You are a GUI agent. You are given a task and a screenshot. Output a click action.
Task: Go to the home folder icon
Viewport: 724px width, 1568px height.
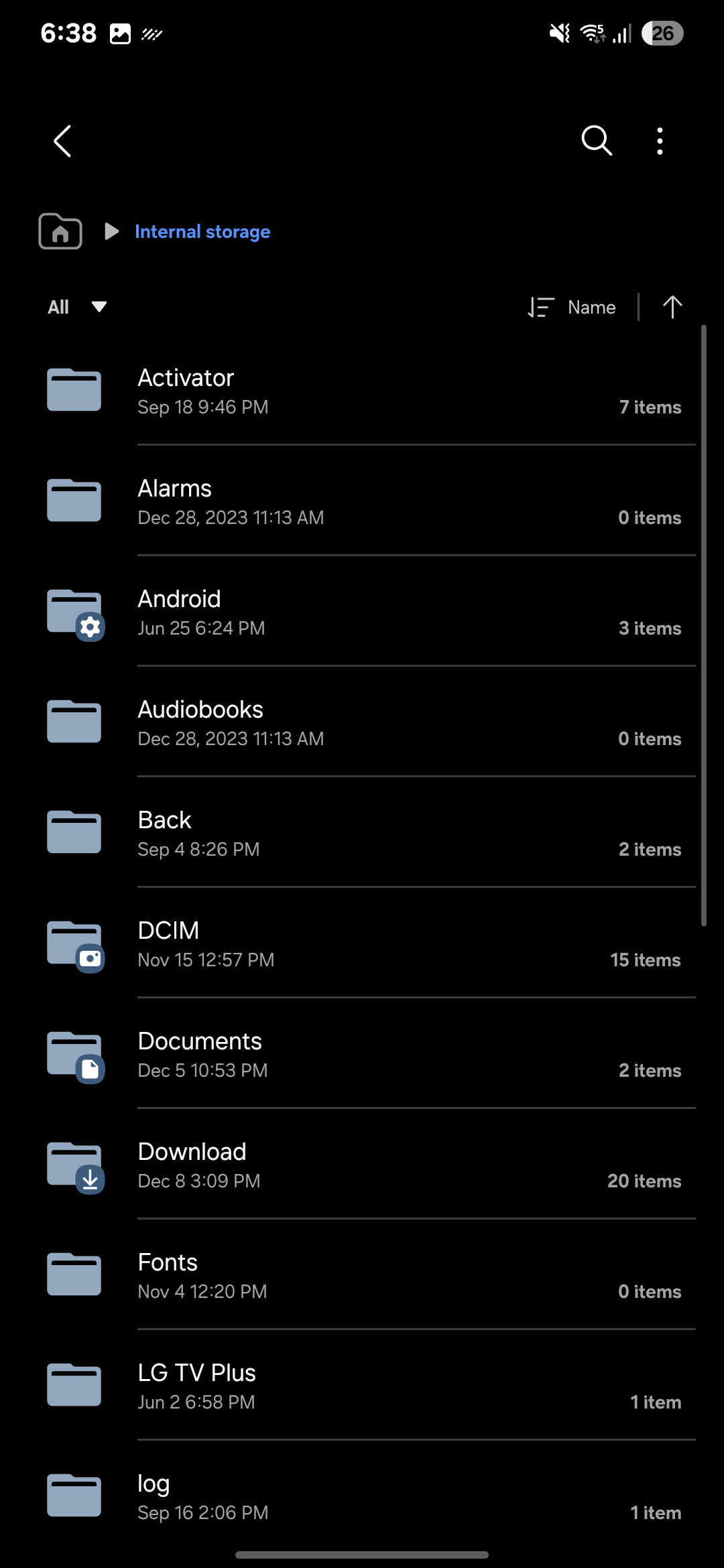[60, 232]
